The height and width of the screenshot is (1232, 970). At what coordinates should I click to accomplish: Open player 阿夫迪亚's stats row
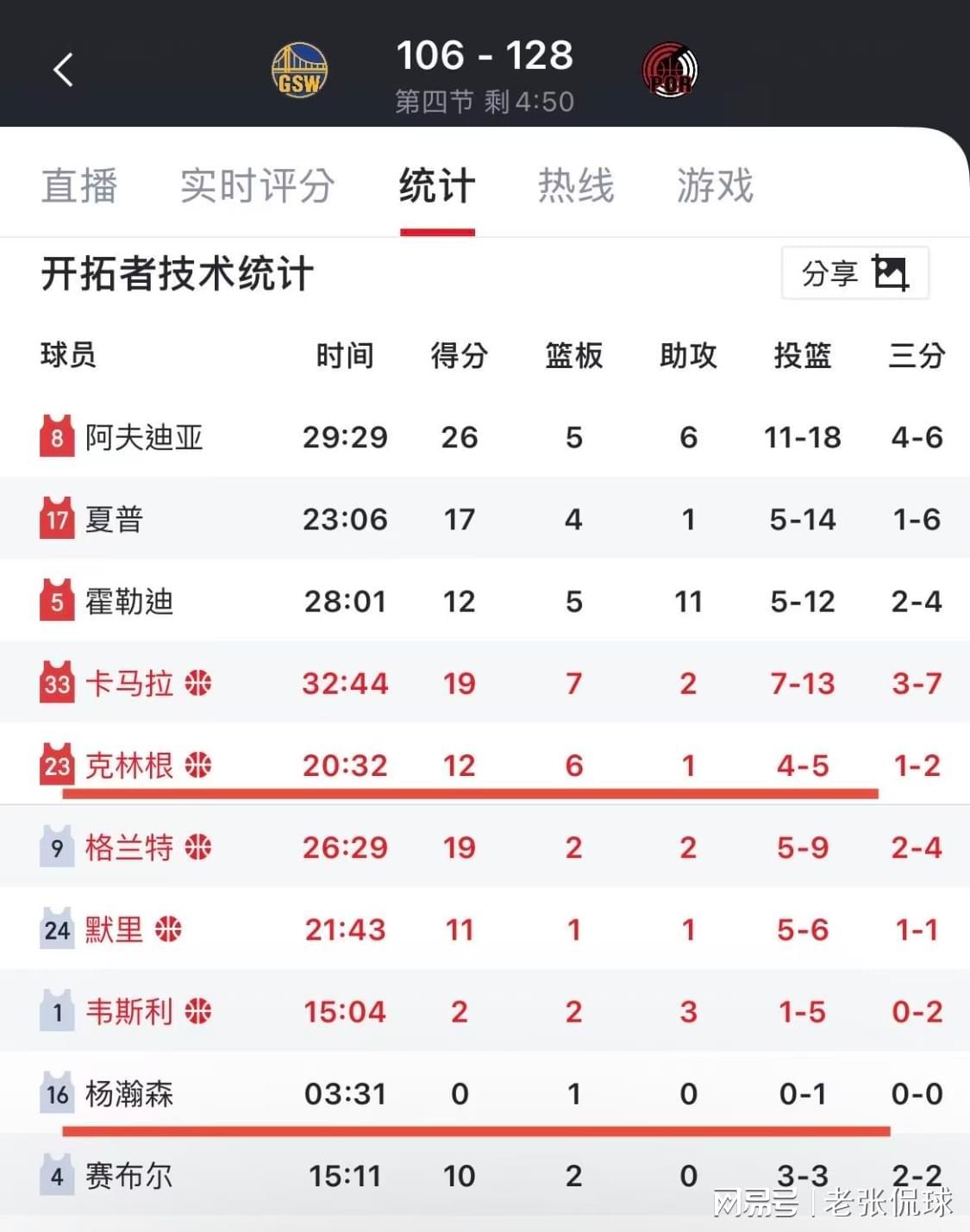coord(144,437)
